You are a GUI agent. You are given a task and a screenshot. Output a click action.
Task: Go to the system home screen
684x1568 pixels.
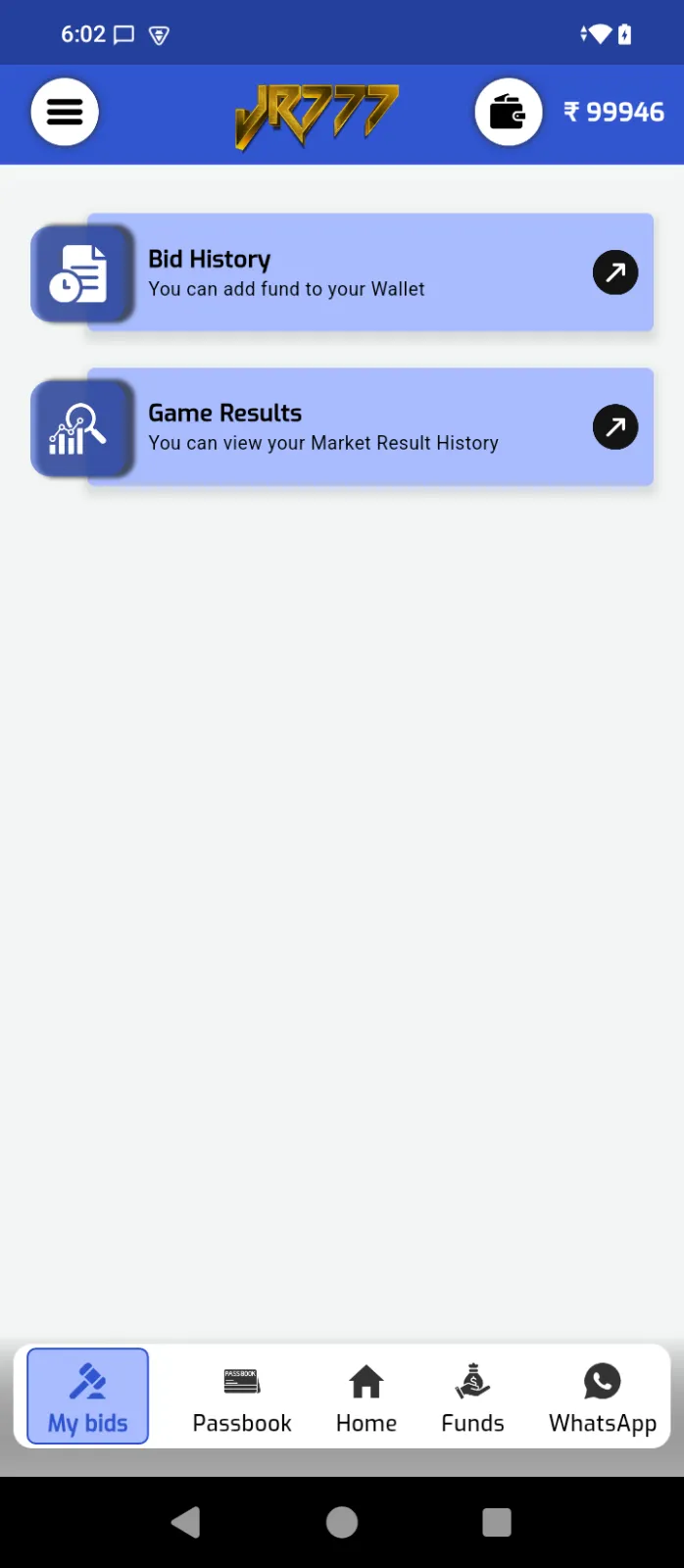coord(342,1522)
